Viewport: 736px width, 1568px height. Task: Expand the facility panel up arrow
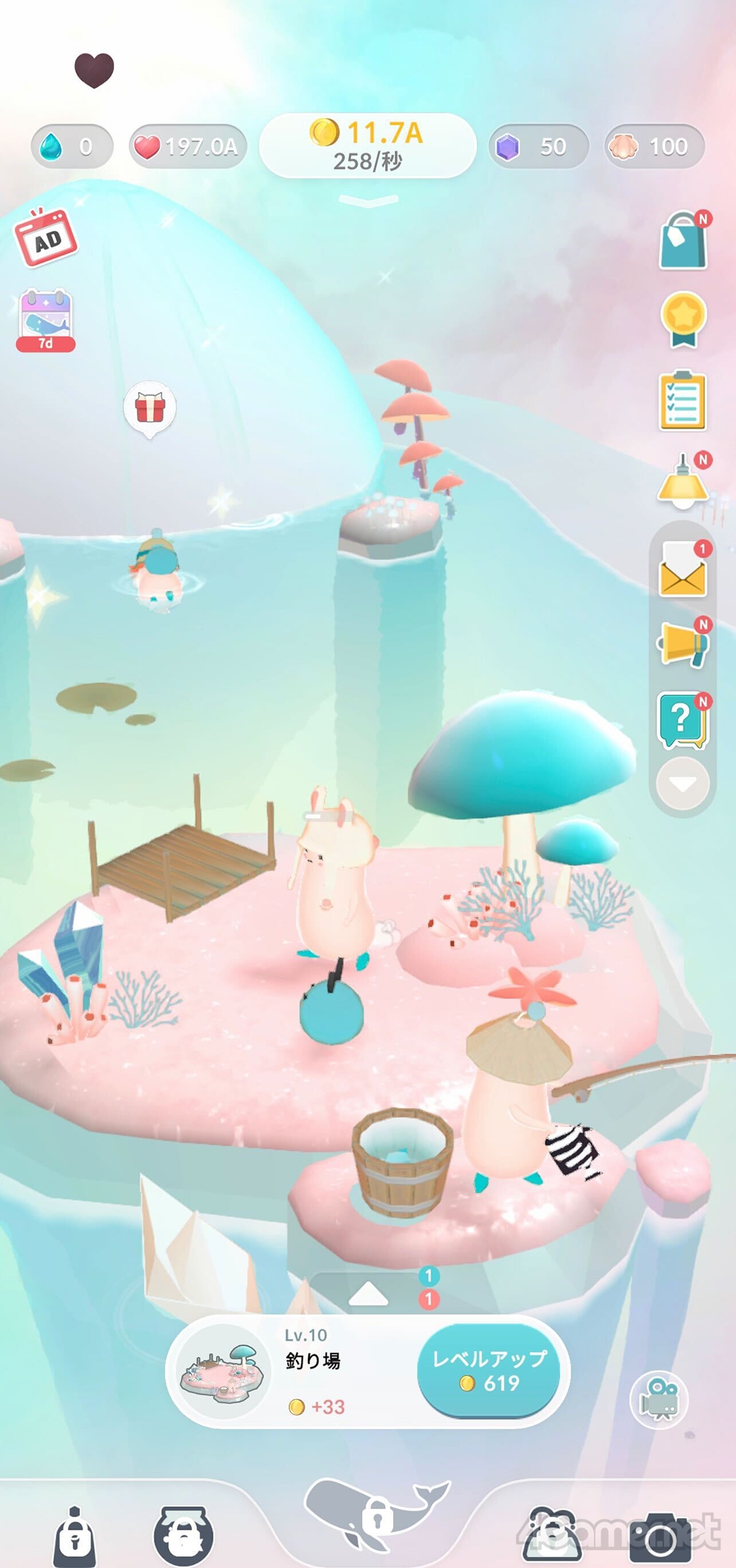coord(368,1293)
